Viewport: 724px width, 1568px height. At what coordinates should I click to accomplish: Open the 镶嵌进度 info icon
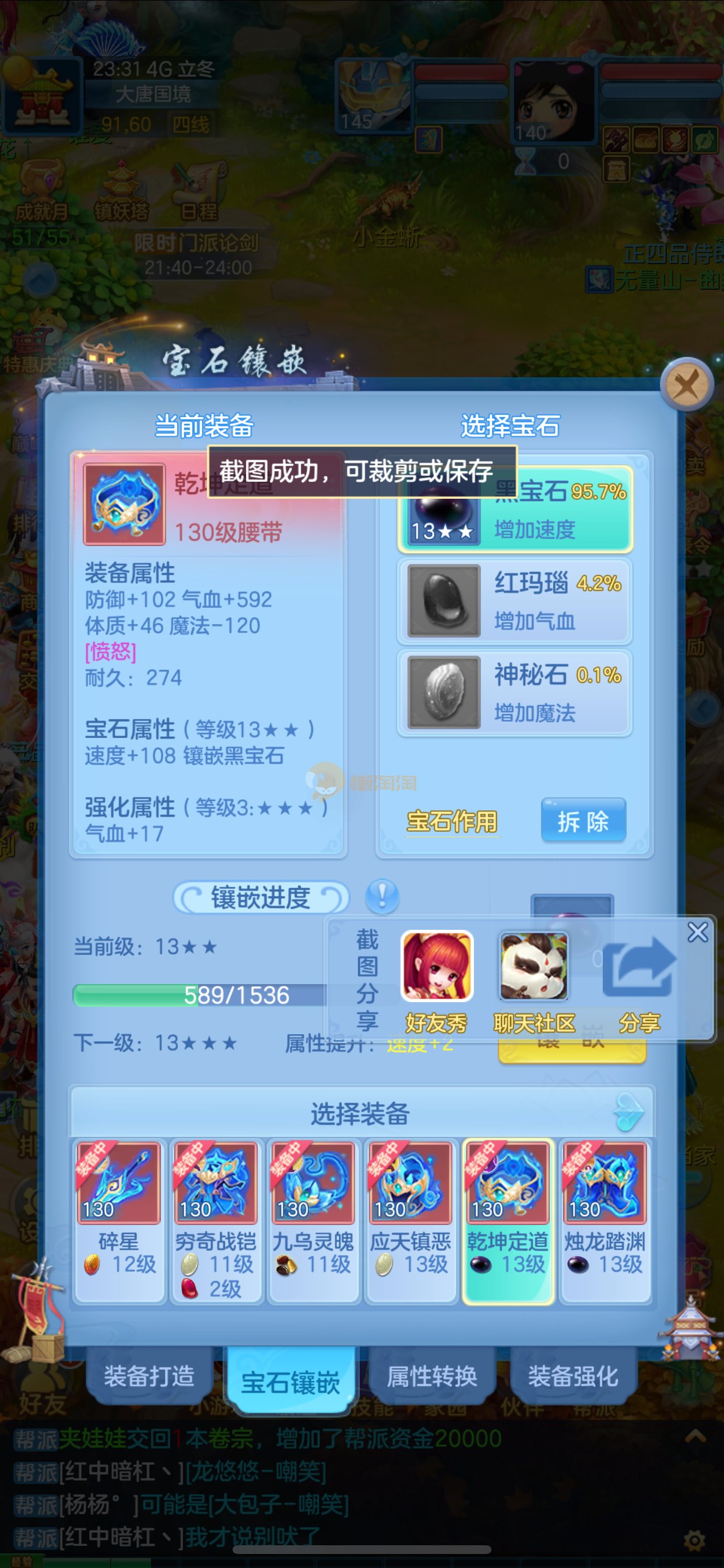pos(382,895)
